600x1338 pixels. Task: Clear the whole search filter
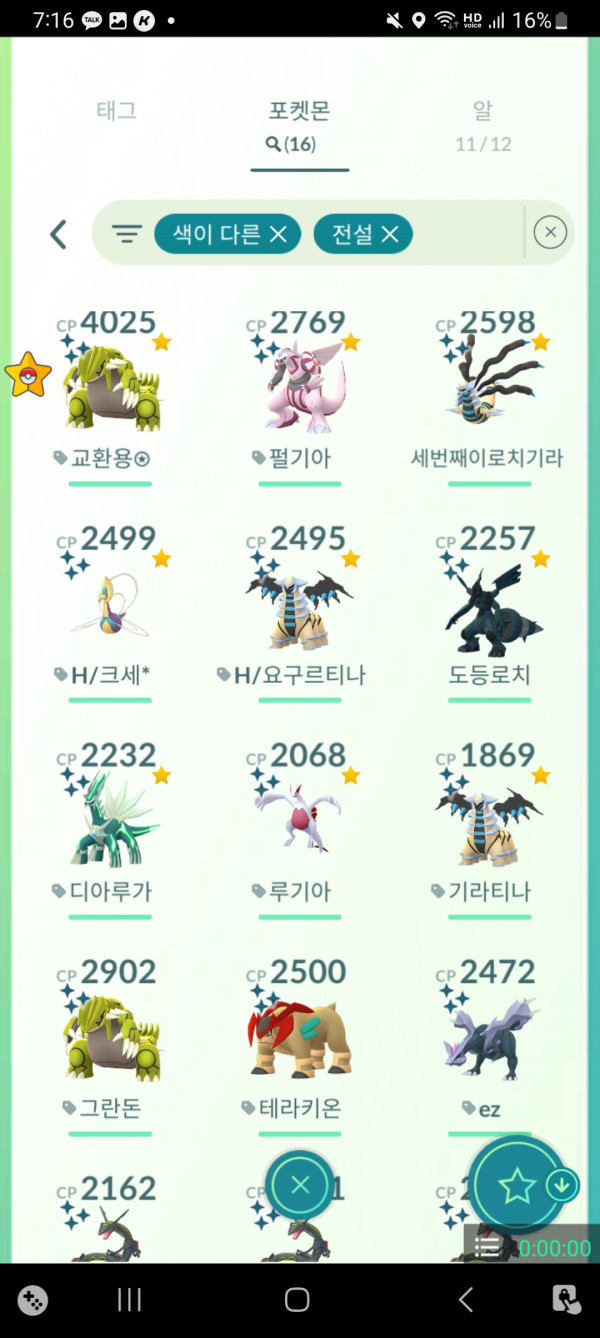550,233
